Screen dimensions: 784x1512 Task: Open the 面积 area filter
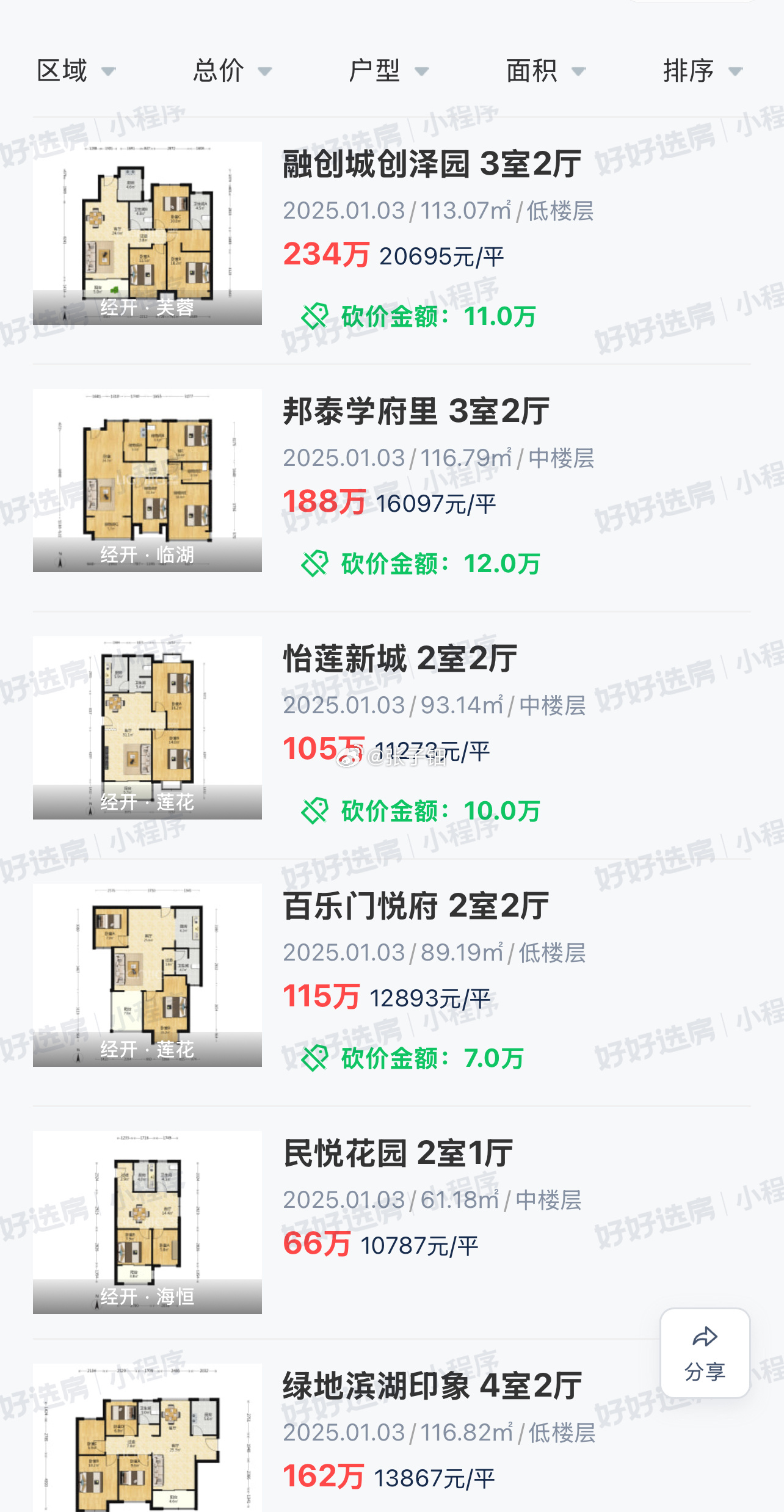pos(546,71)
